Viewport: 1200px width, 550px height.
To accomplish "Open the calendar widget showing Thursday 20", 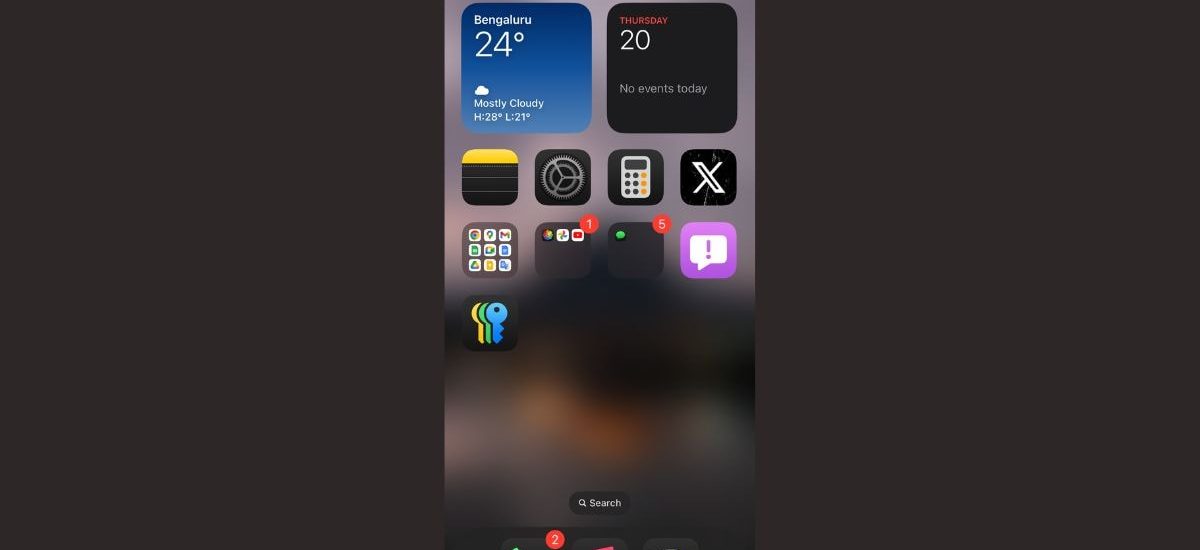I will click(x=672, y=68).
